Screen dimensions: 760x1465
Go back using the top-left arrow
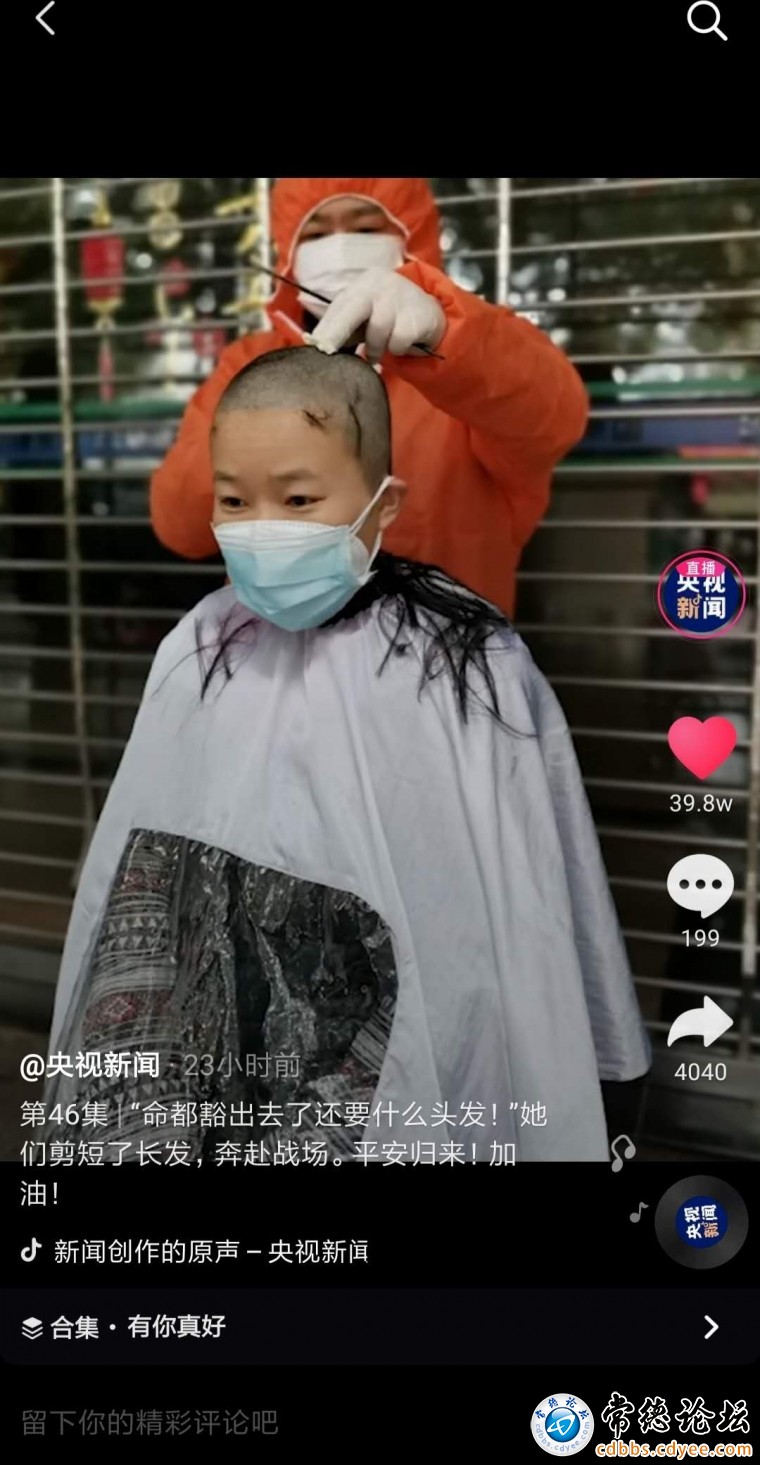[x=45, y=19]
